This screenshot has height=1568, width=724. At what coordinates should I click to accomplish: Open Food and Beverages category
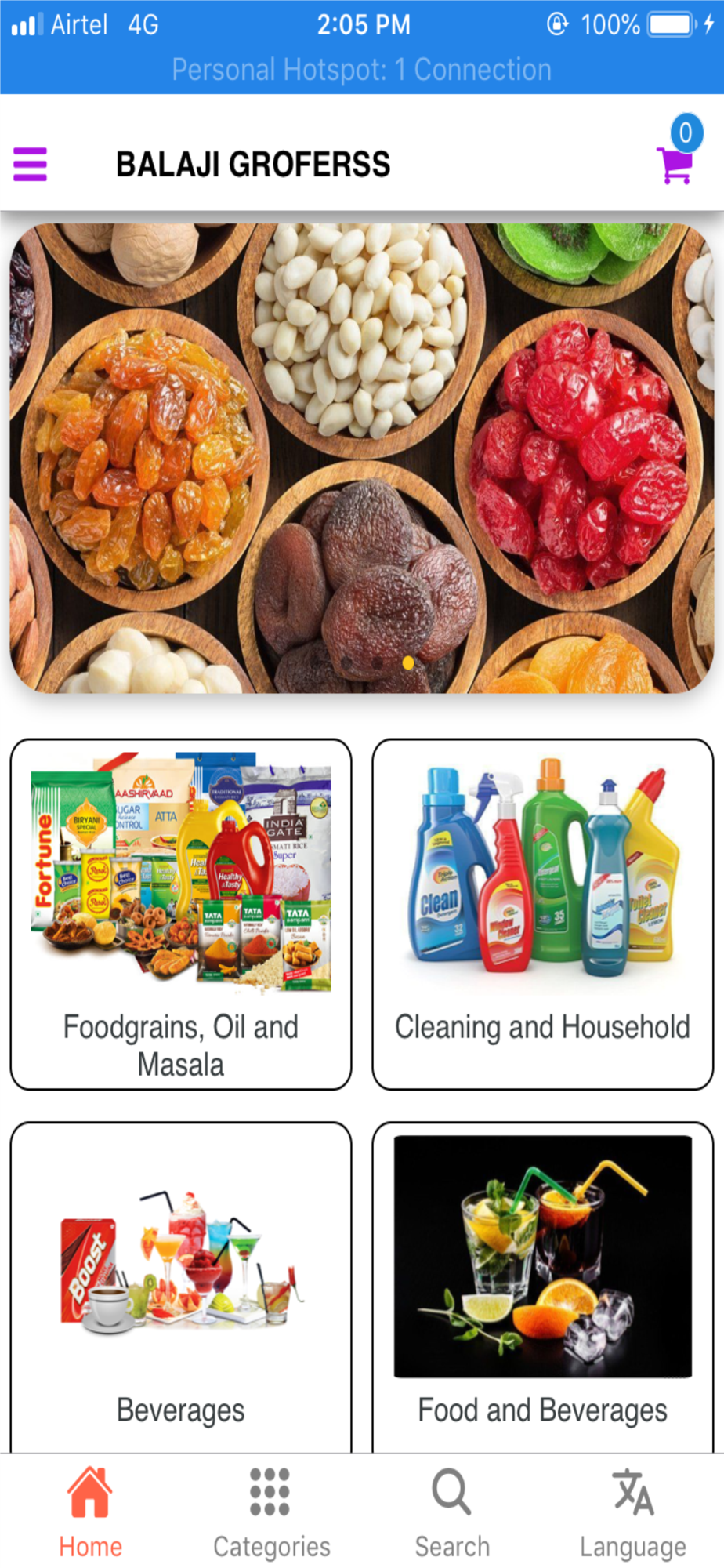543,1287
